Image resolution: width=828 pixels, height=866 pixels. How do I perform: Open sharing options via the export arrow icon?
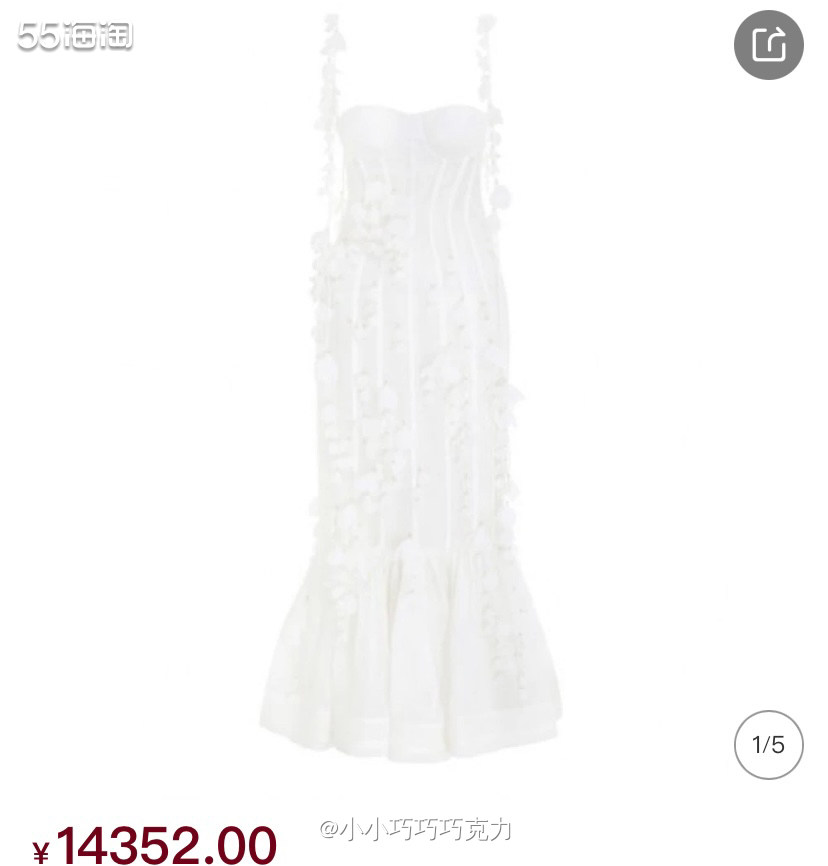coord(768,44)
